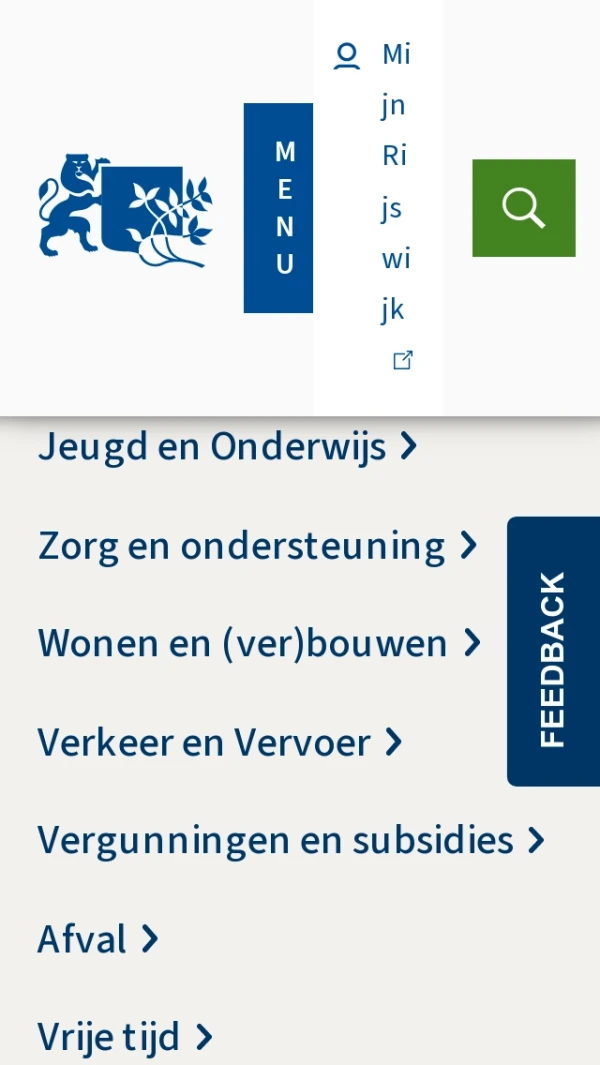Open the MENU navigation button

point(278,208)
